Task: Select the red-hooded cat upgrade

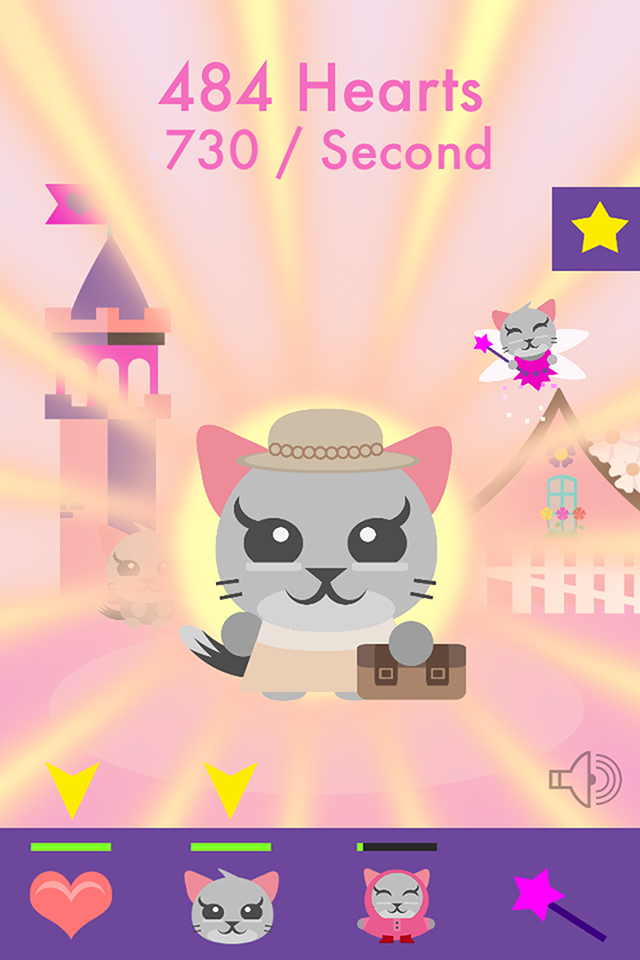Action: [396, 904]
